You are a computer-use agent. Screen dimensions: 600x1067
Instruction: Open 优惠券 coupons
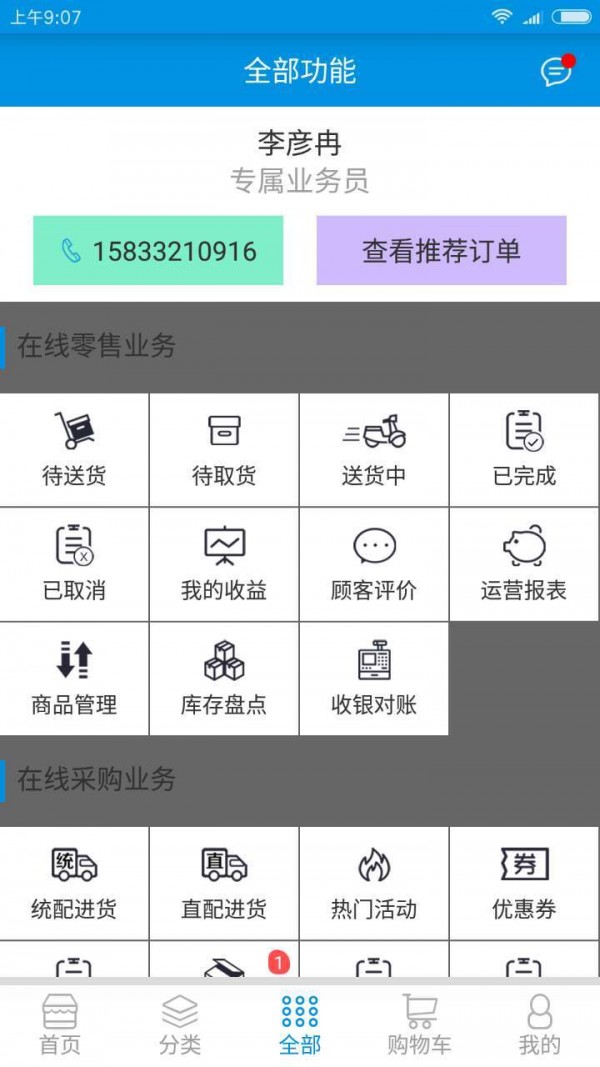pos(524,884)
